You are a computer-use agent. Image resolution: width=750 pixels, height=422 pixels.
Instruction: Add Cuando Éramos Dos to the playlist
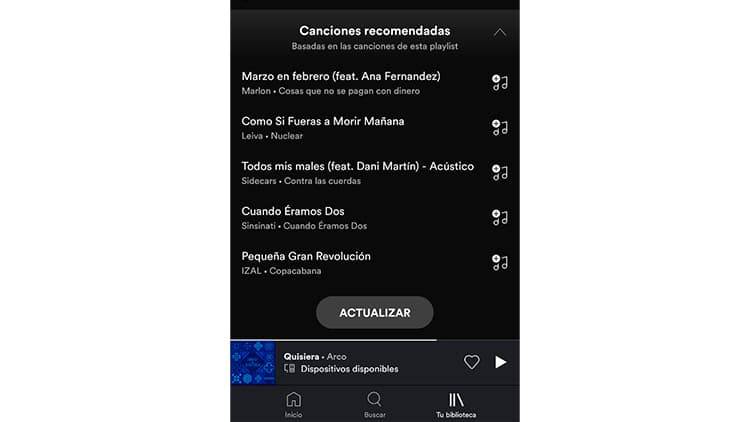point(500,218)
